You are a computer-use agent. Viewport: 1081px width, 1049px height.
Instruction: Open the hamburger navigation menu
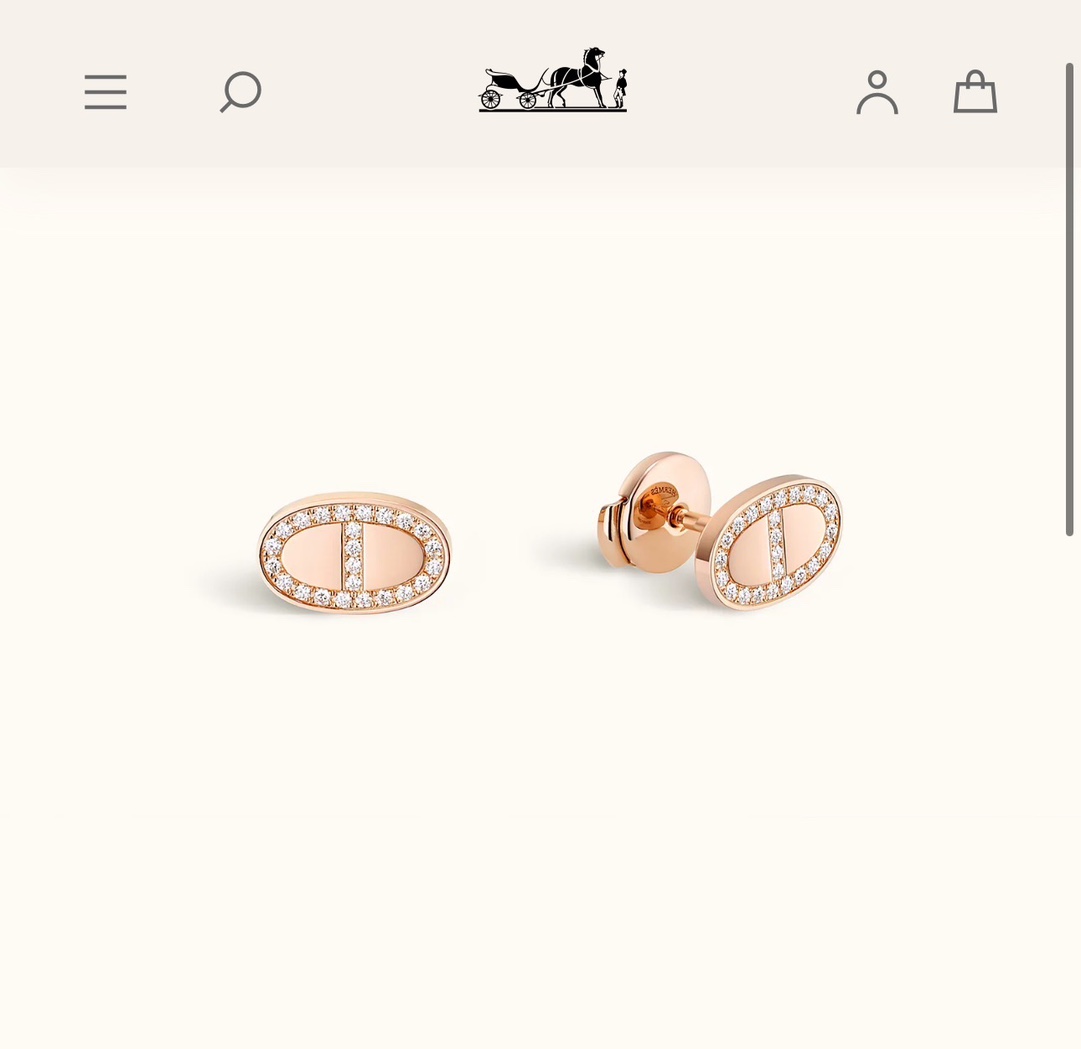pos(105,92)
